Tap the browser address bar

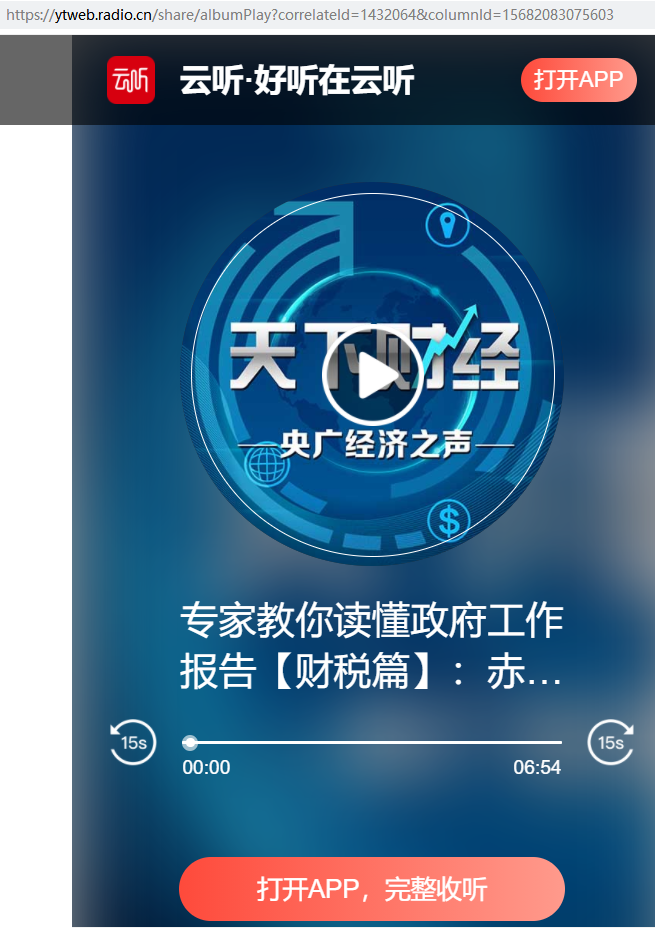(310, 15)
